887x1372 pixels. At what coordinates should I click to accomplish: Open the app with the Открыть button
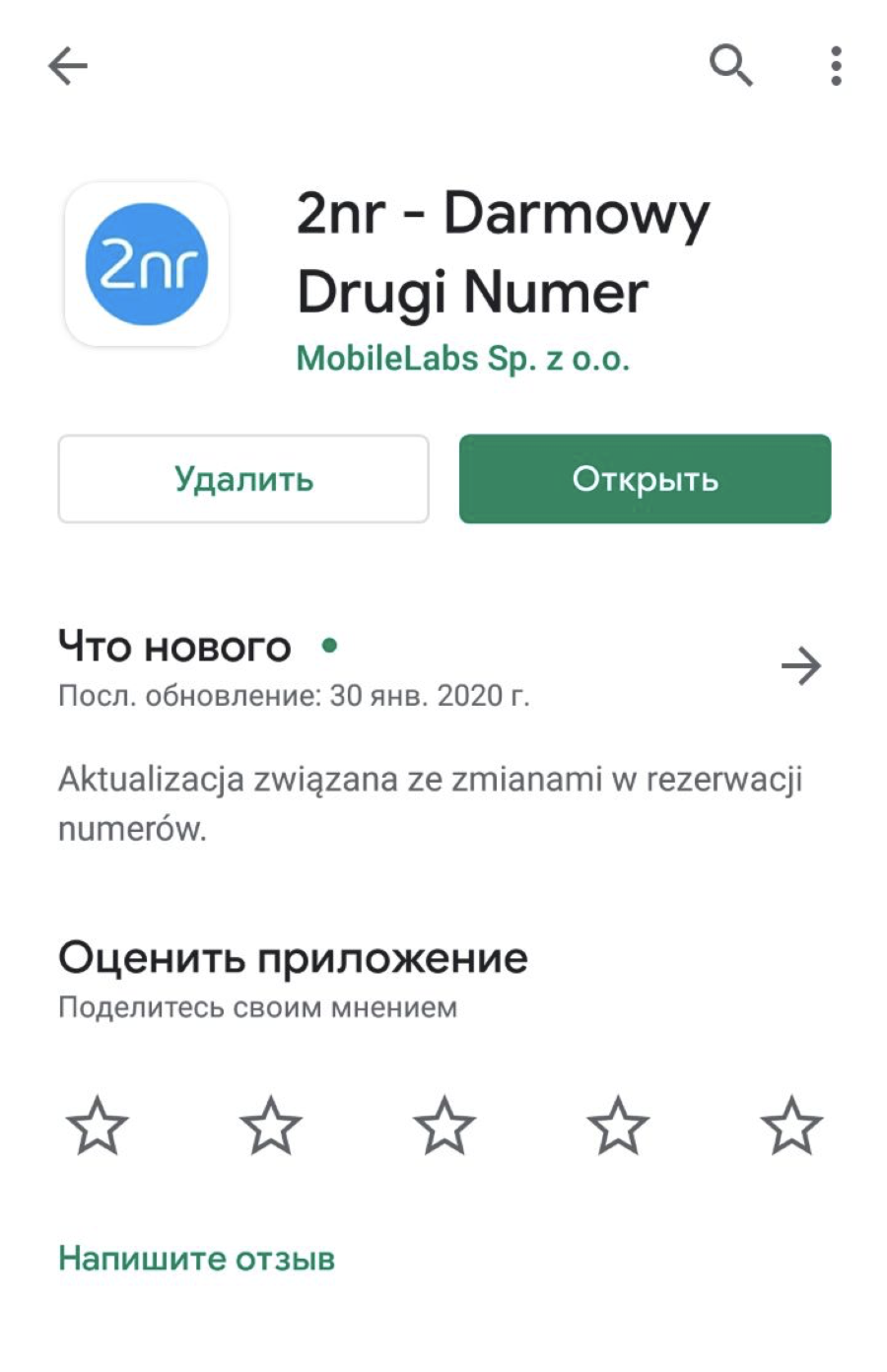[645, 479]
